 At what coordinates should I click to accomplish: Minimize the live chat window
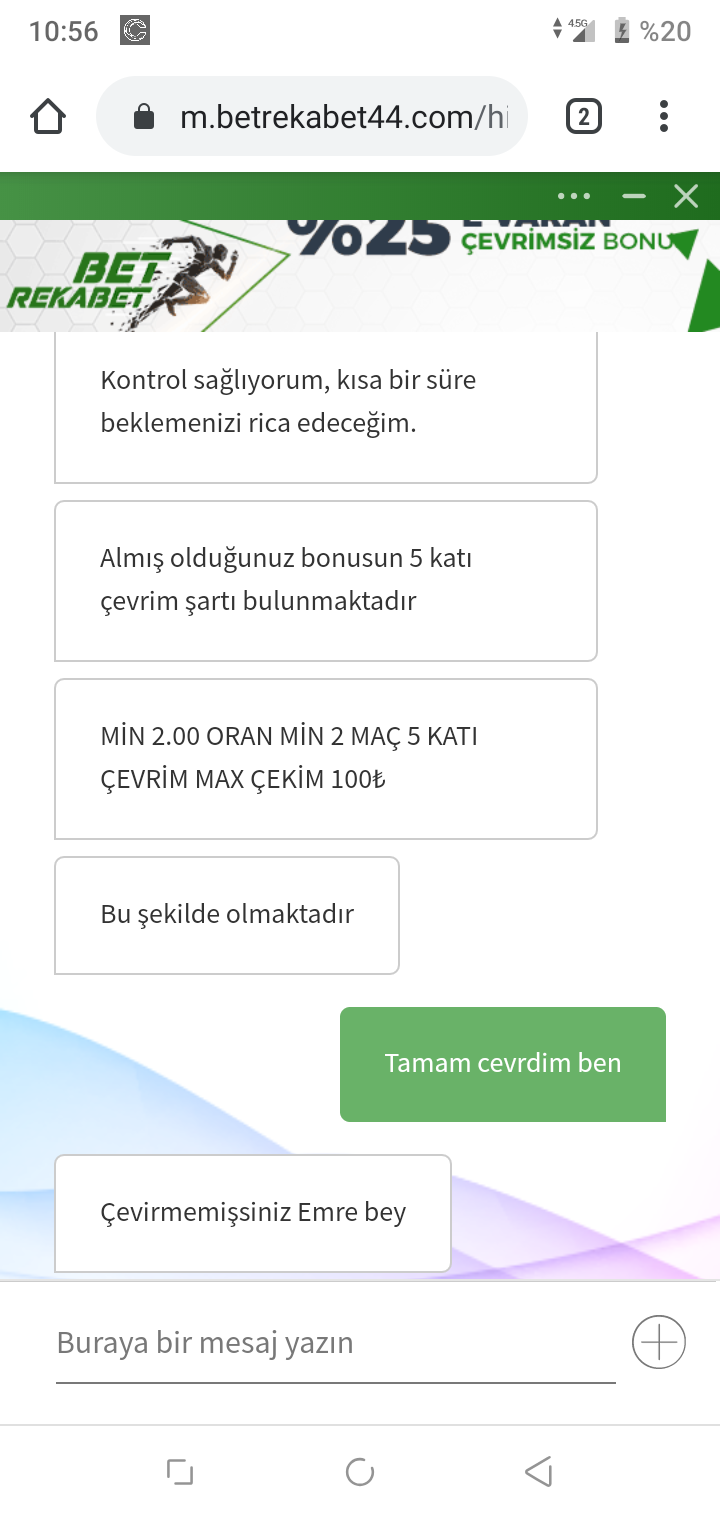[x=634, y=196]
